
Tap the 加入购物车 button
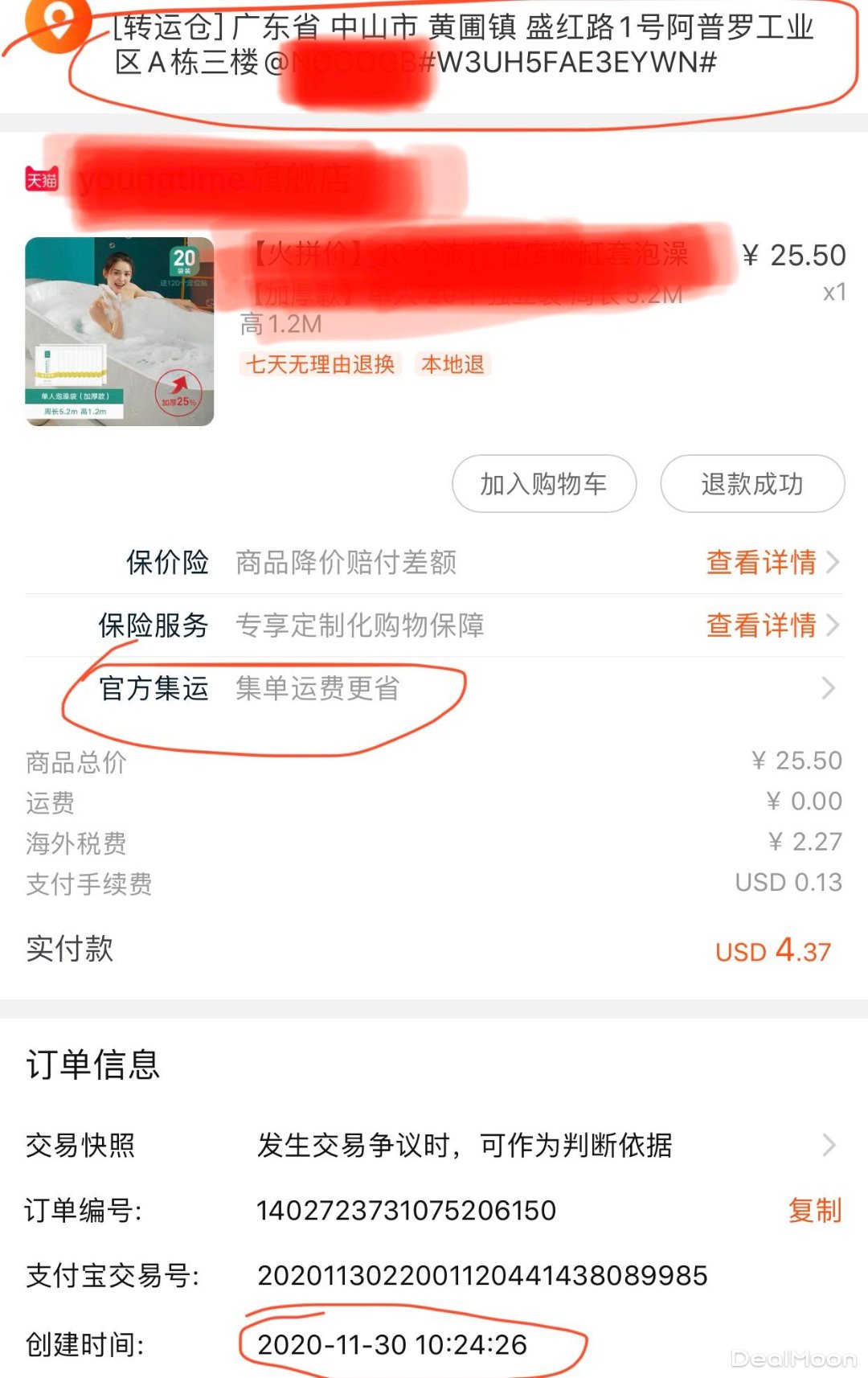544,484
